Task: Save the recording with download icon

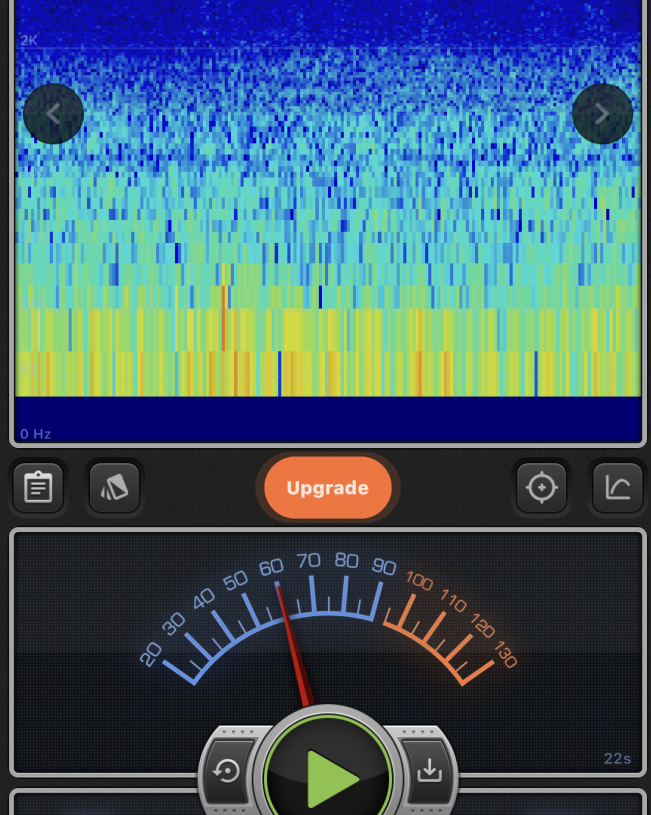Action: pyautogui.click(x=429, y=771)
